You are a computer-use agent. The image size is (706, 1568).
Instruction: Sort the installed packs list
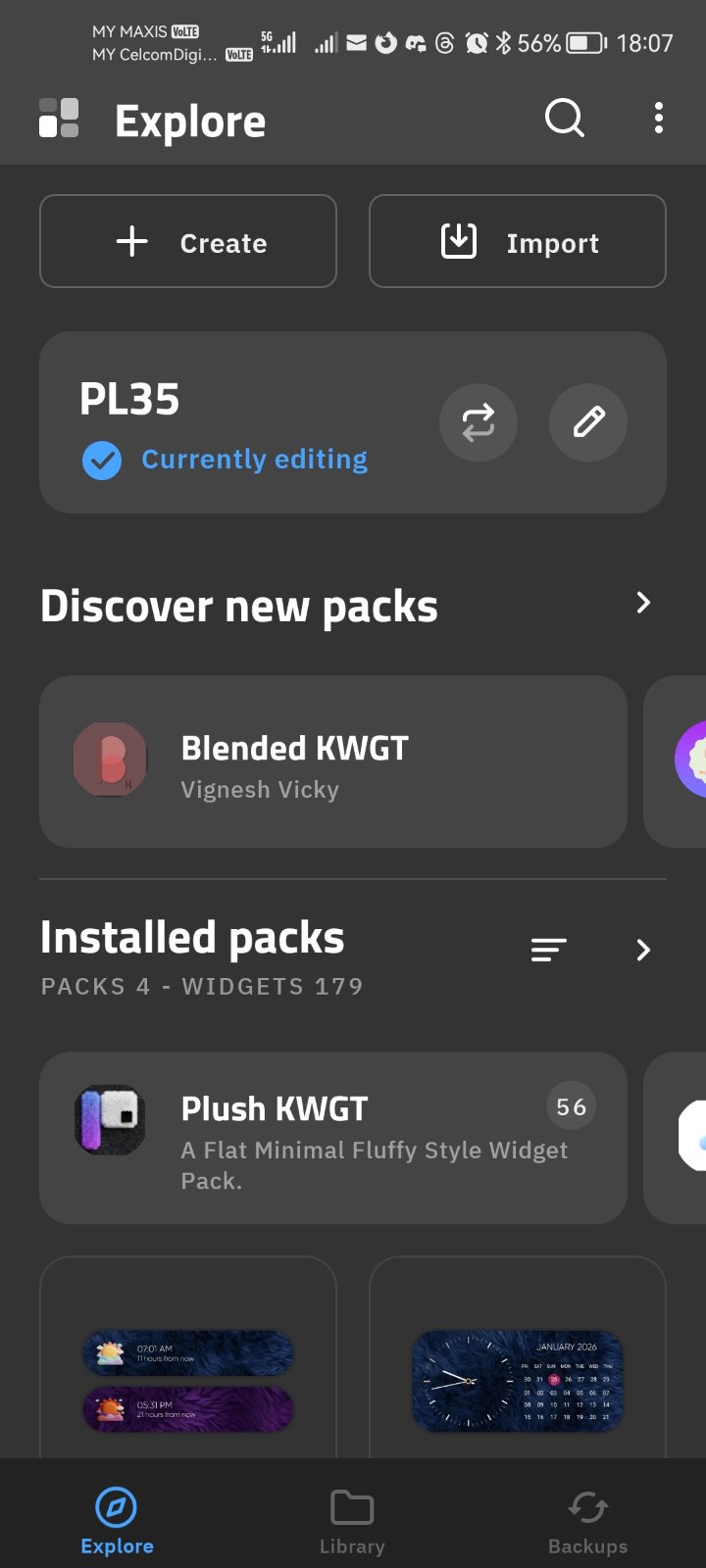tap(548, 950)
